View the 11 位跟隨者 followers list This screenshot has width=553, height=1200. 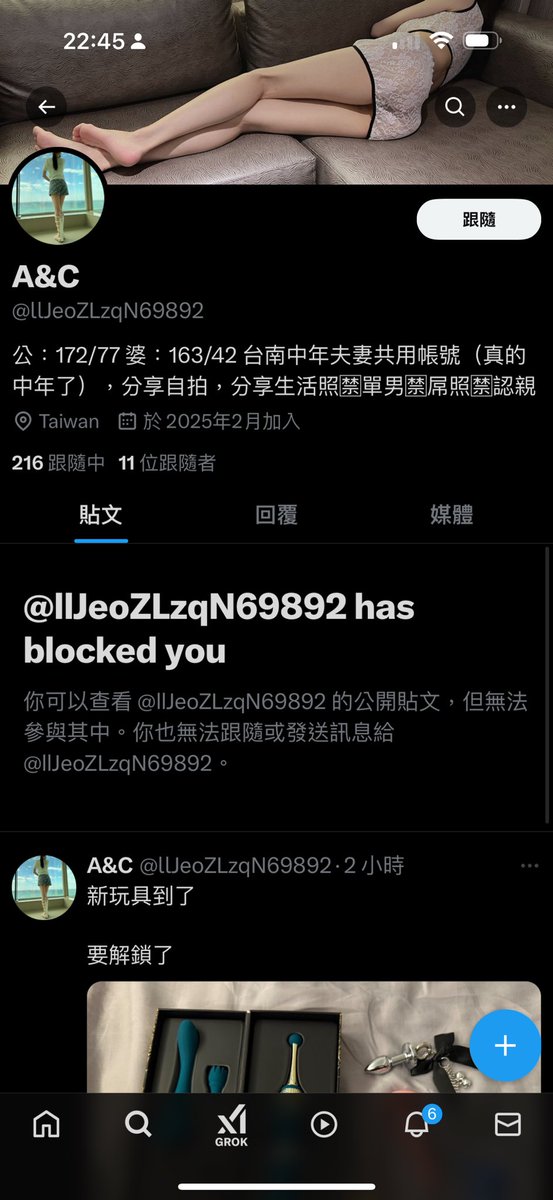coord(167,463)
